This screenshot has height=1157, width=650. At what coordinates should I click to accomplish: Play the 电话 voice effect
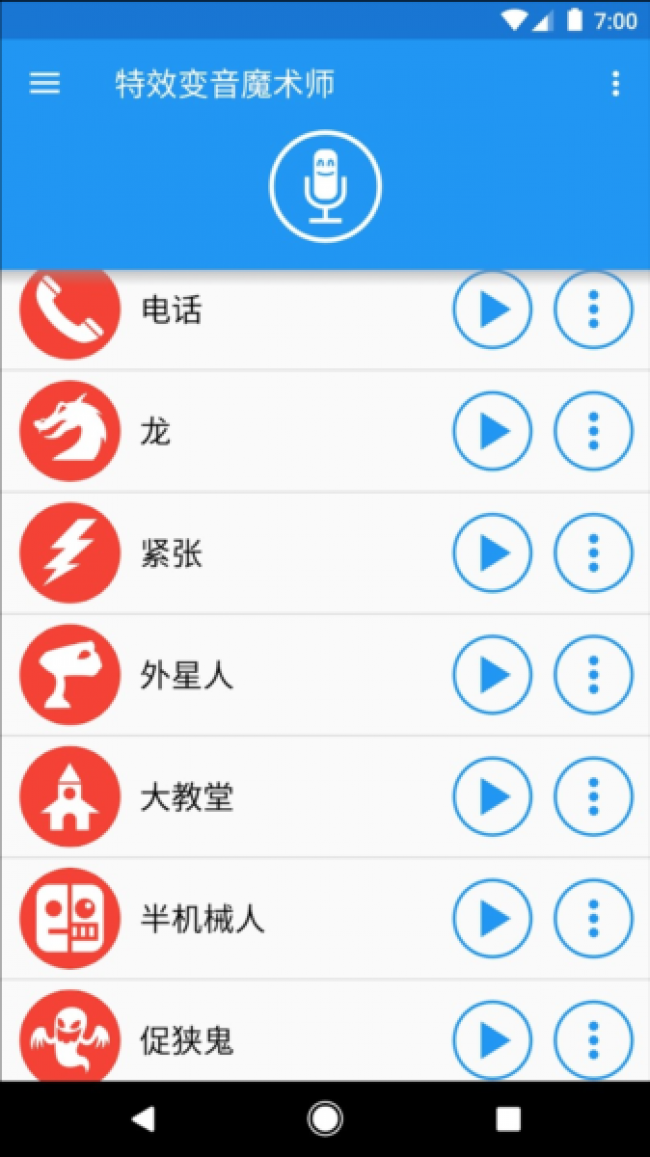click(492, 310)
